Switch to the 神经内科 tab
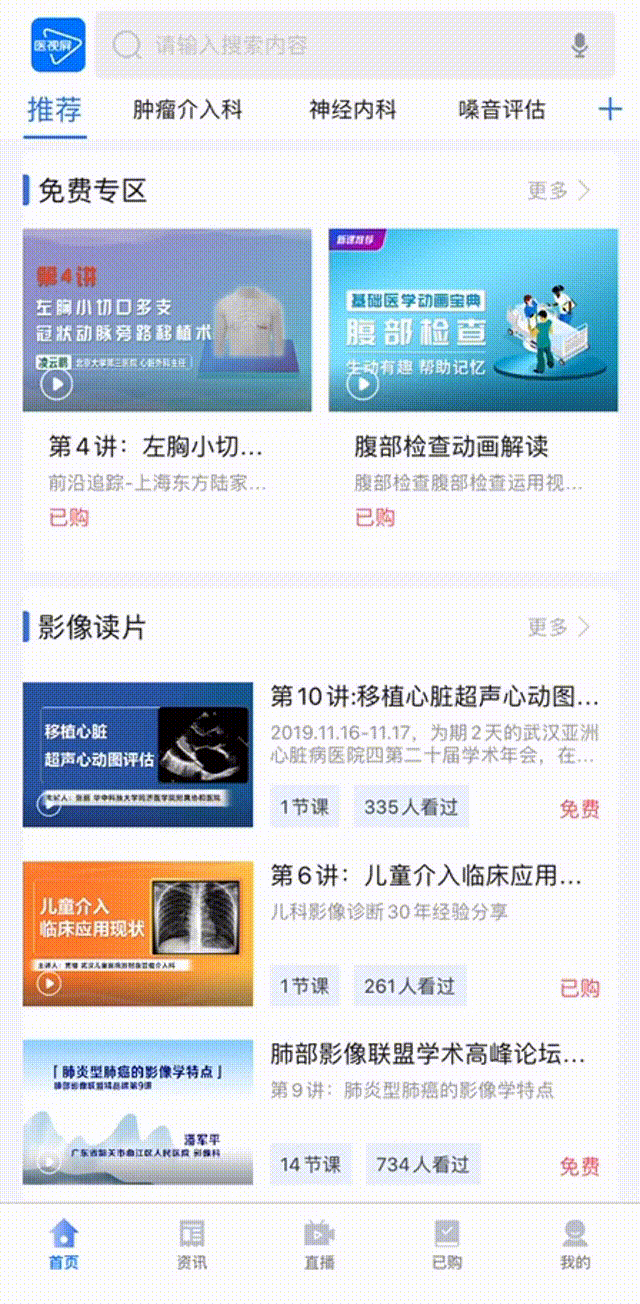This screenshot has height=1304, width=640. pos(352,110)
